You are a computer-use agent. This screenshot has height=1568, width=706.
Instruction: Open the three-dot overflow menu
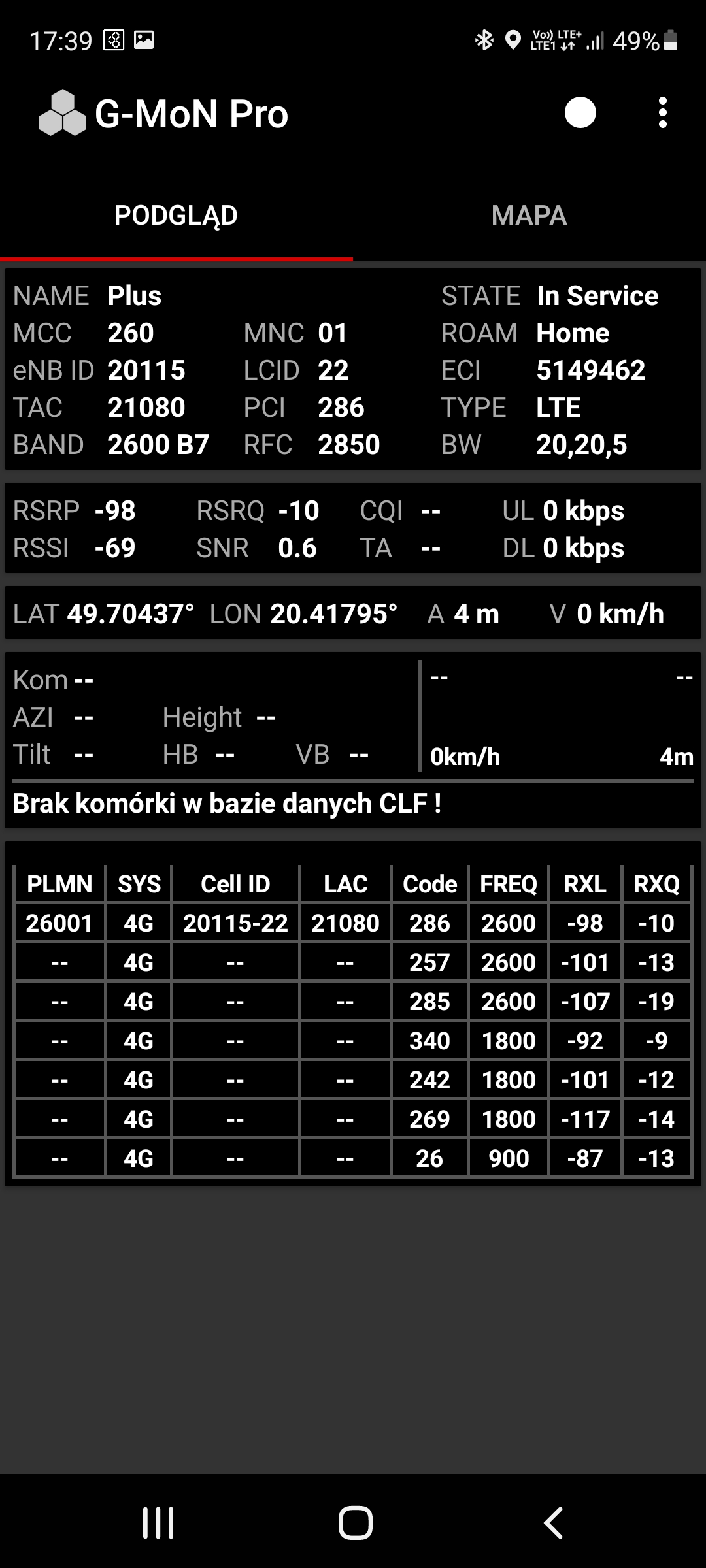point(662,113)
